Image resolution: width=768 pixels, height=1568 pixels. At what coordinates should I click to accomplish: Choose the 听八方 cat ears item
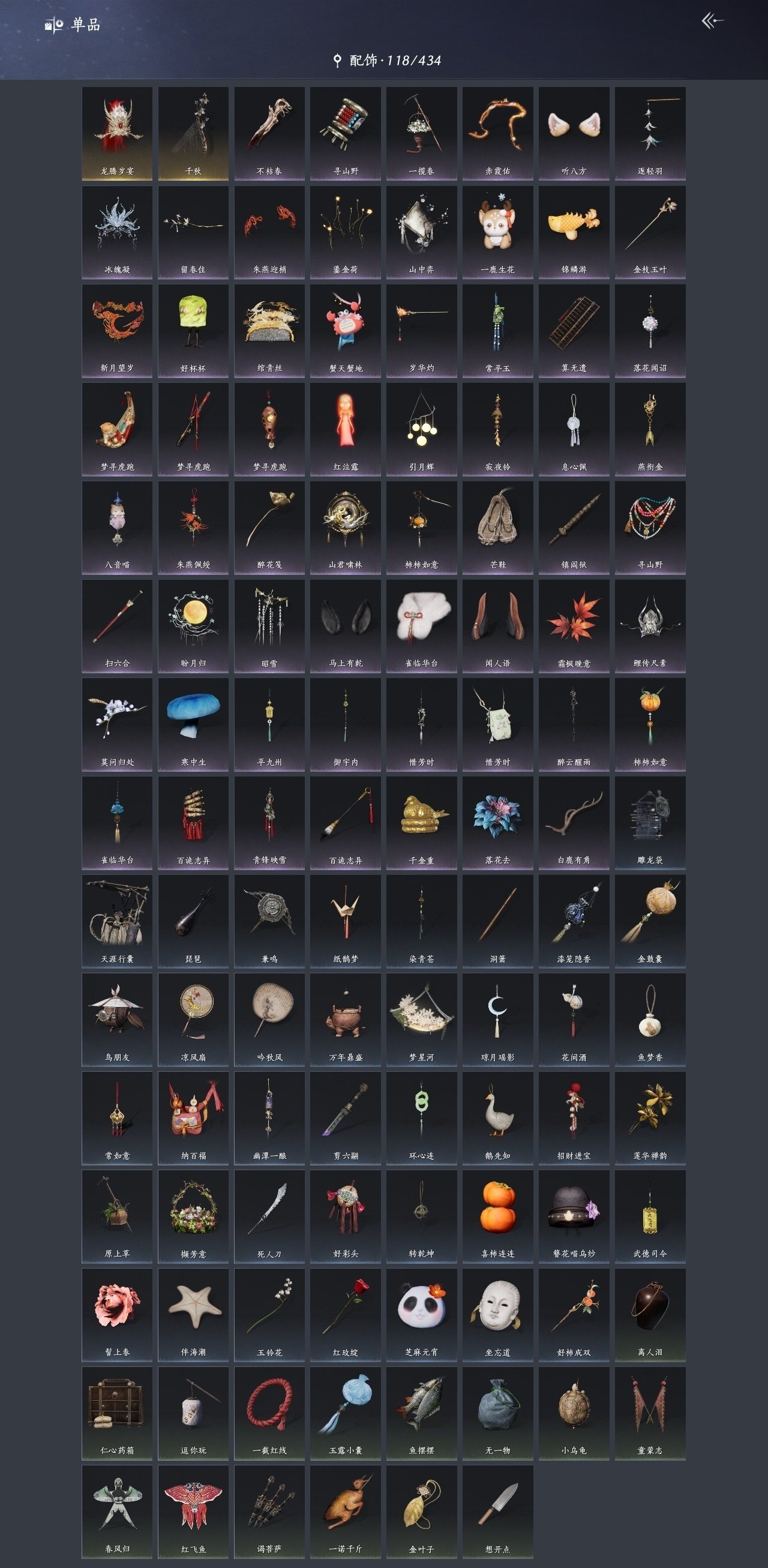coord(573,133)
